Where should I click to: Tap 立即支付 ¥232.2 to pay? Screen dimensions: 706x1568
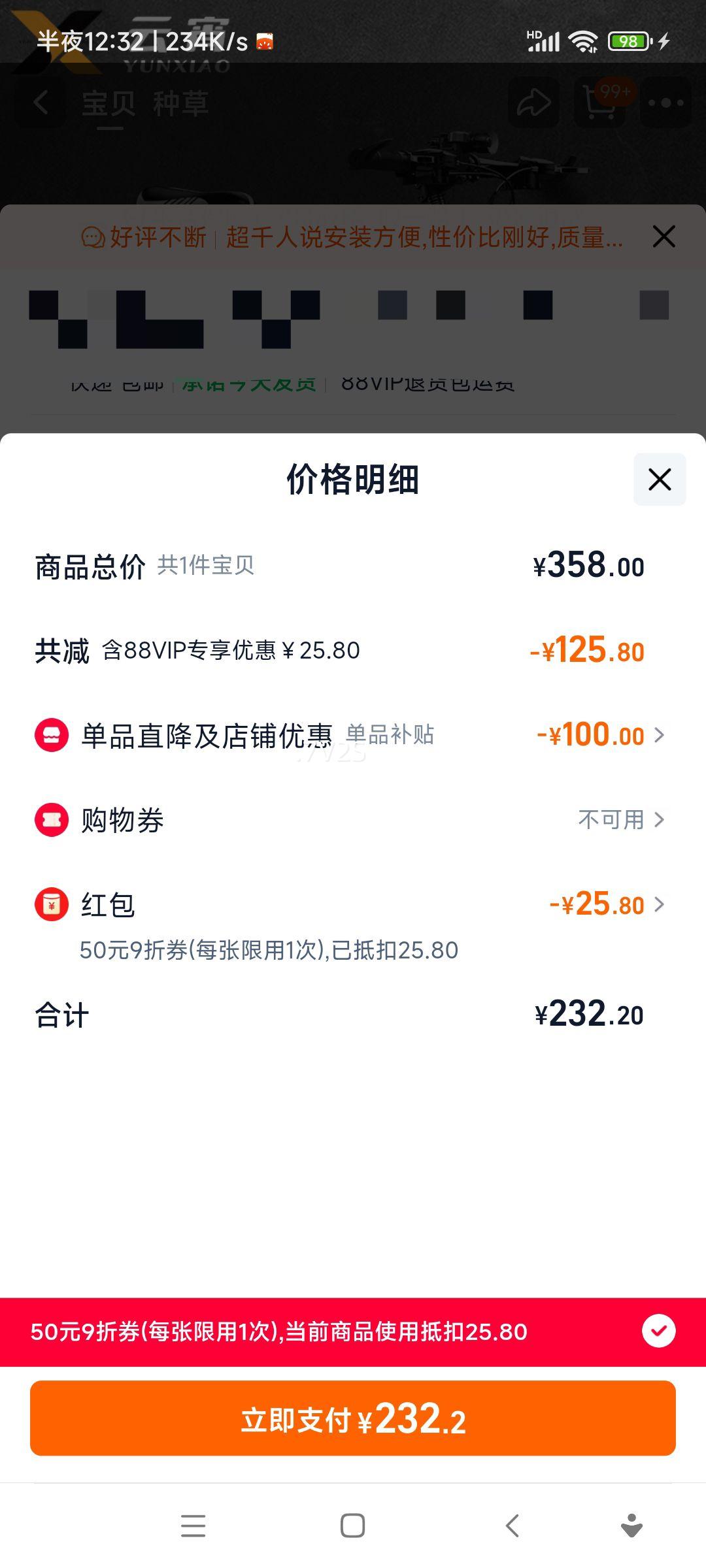coord(353,1418)
